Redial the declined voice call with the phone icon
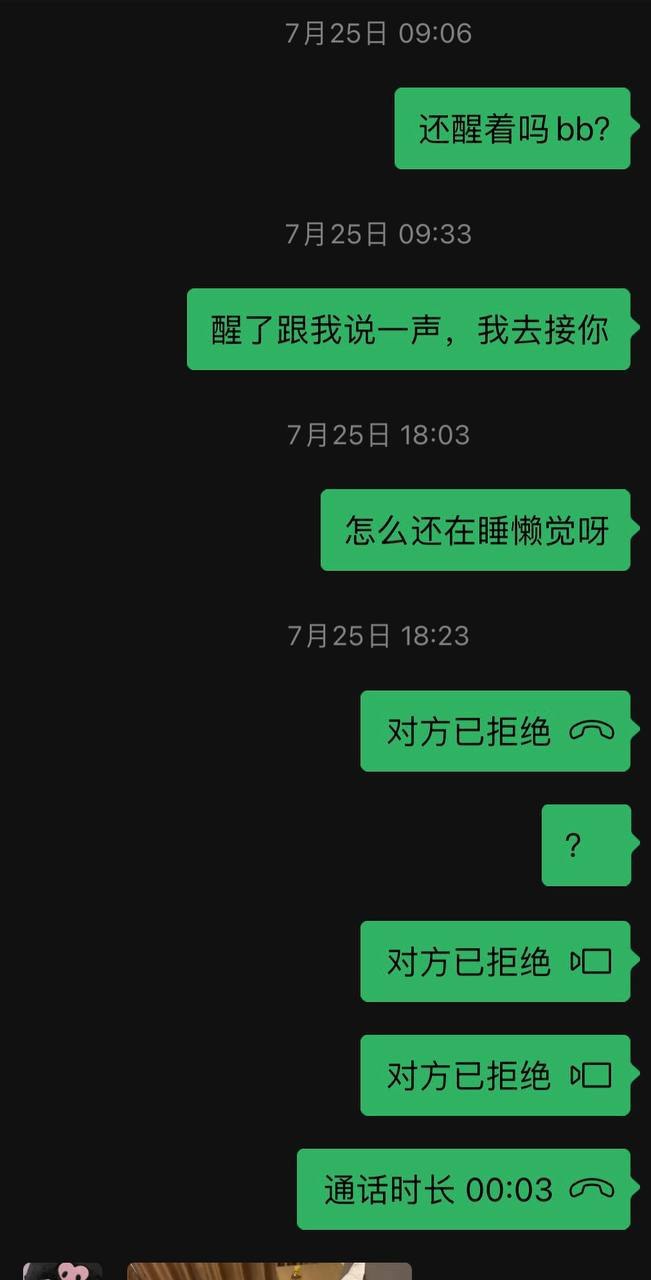 coord(495,731)
